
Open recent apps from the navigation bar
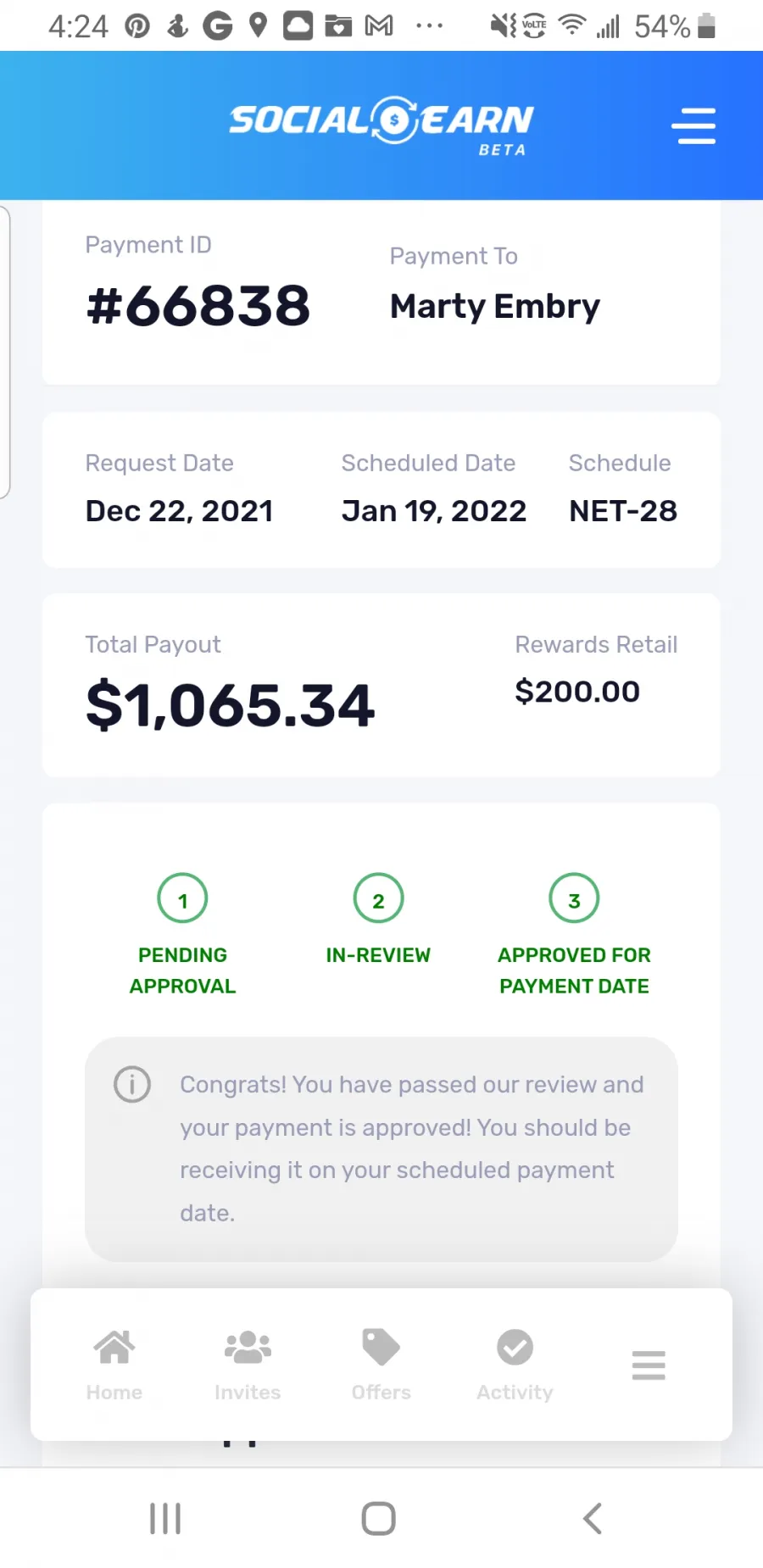165,1518
